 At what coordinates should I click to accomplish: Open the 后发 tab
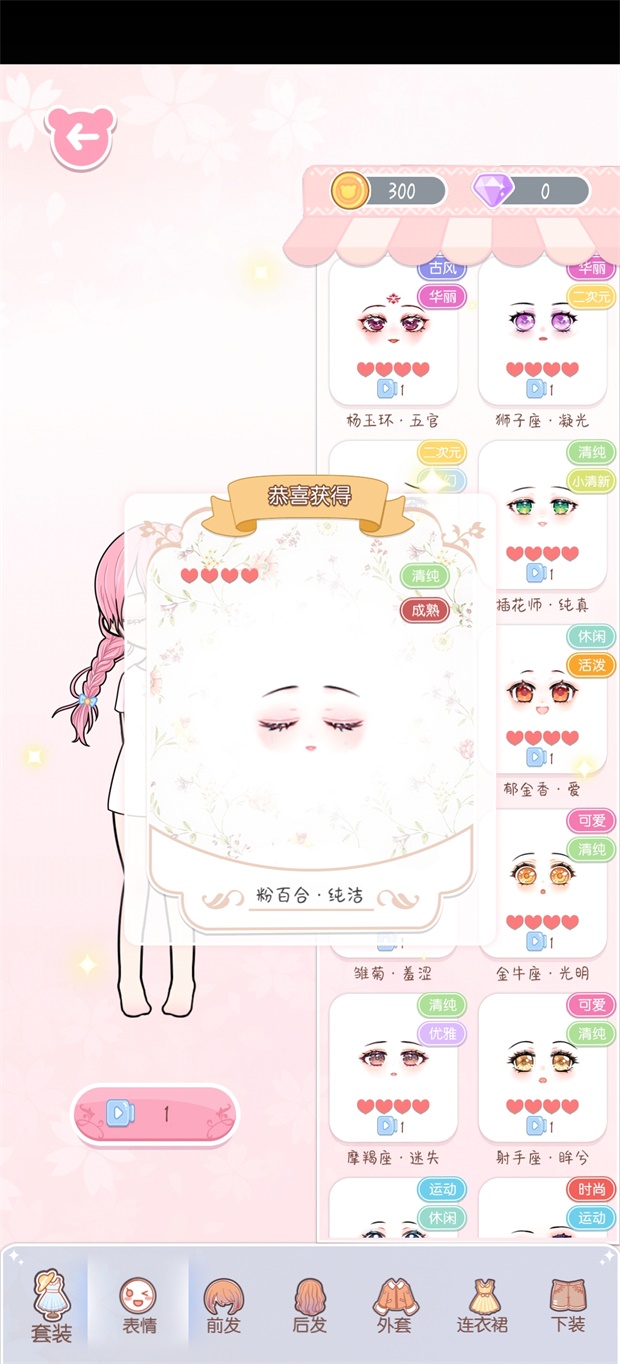coord(310,1305)
